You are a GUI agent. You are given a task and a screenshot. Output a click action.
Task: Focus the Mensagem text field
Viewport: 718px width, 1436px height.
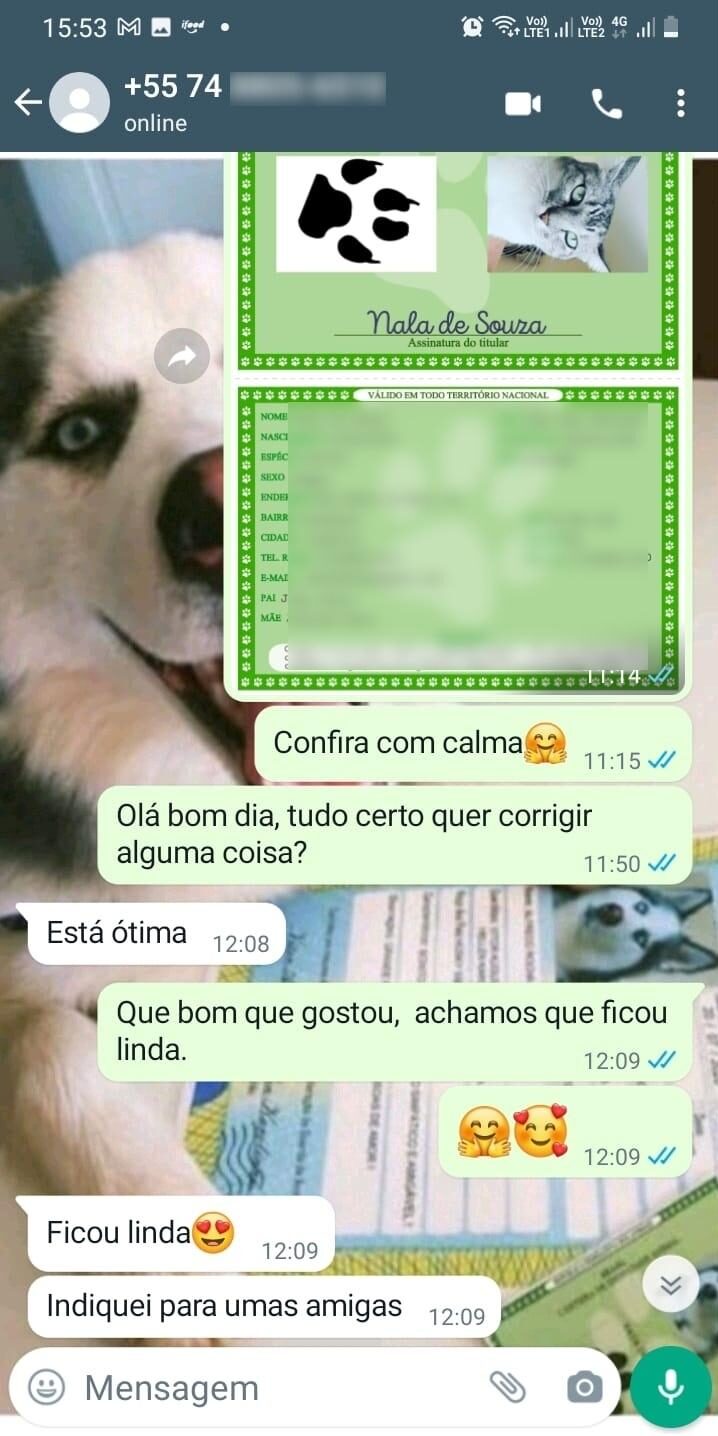pyautogui.click(x=270, y=1387)
